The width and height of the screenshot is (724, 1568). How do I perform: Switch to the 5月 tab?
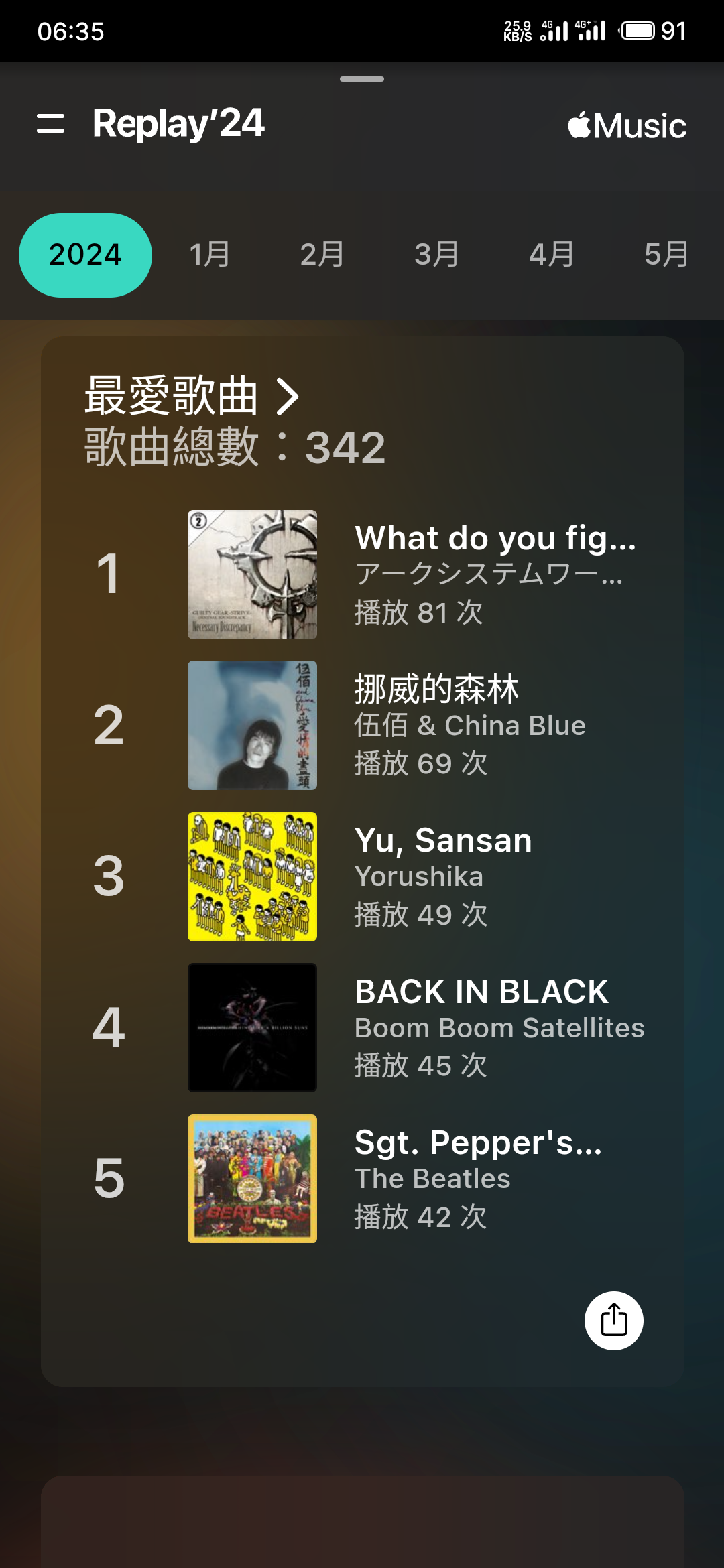pos(666,255)
